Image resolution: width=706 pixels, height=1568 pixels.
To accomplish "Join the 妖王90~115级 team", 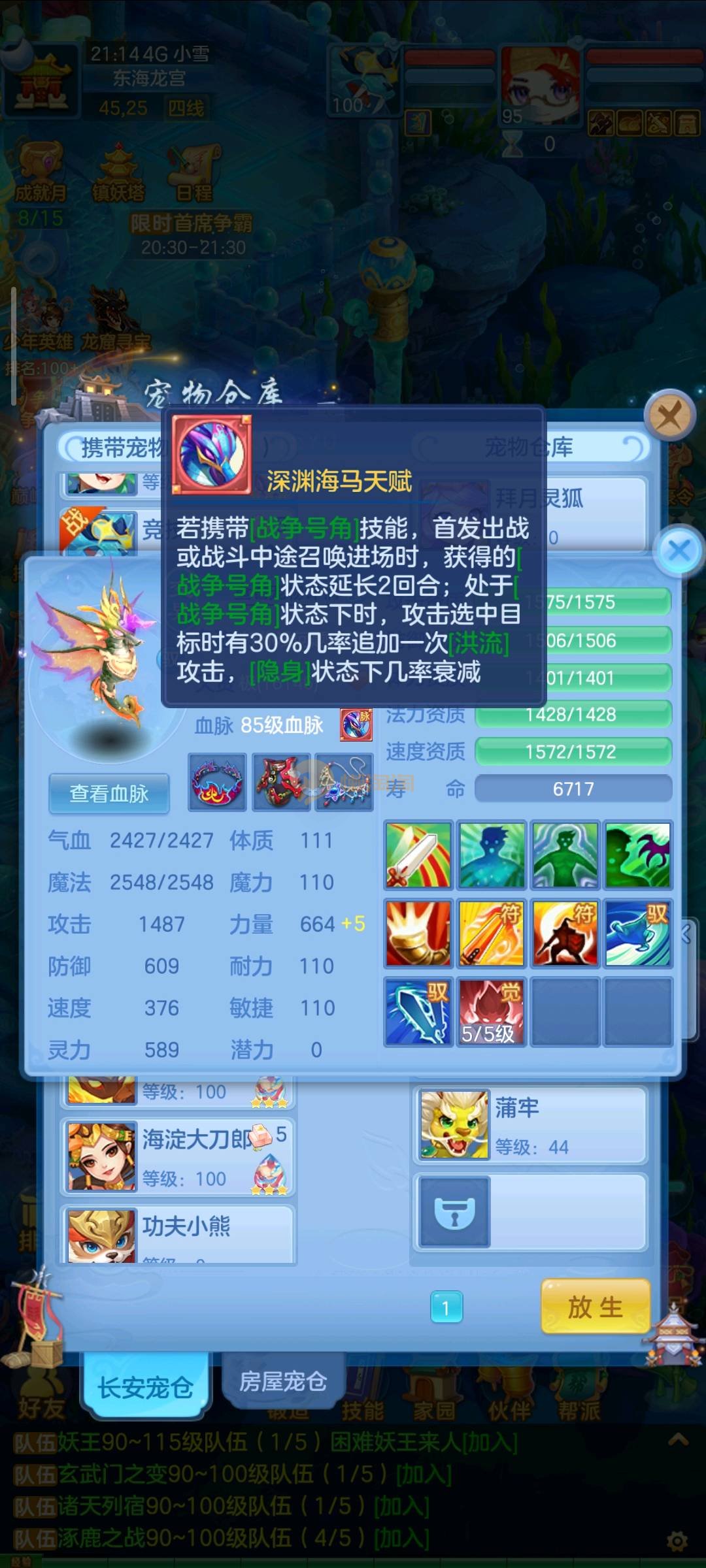I will (490, 1442).
